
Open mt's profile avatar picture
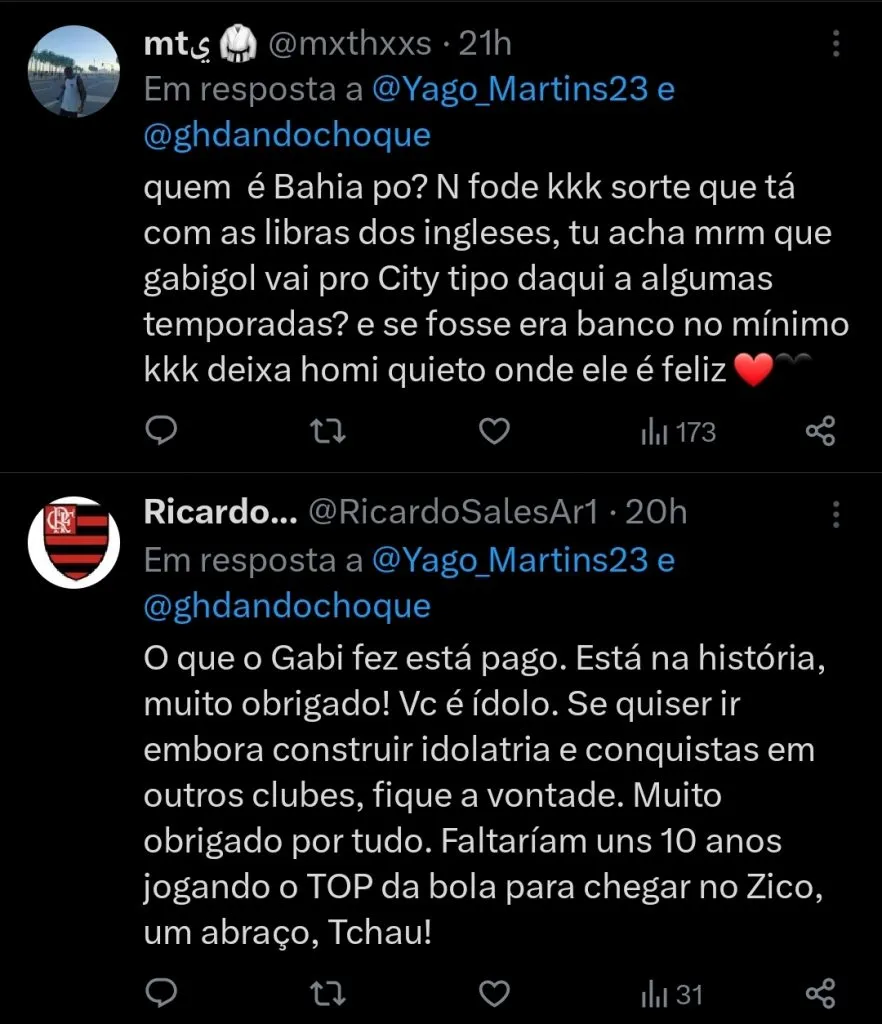coord(71,71)
